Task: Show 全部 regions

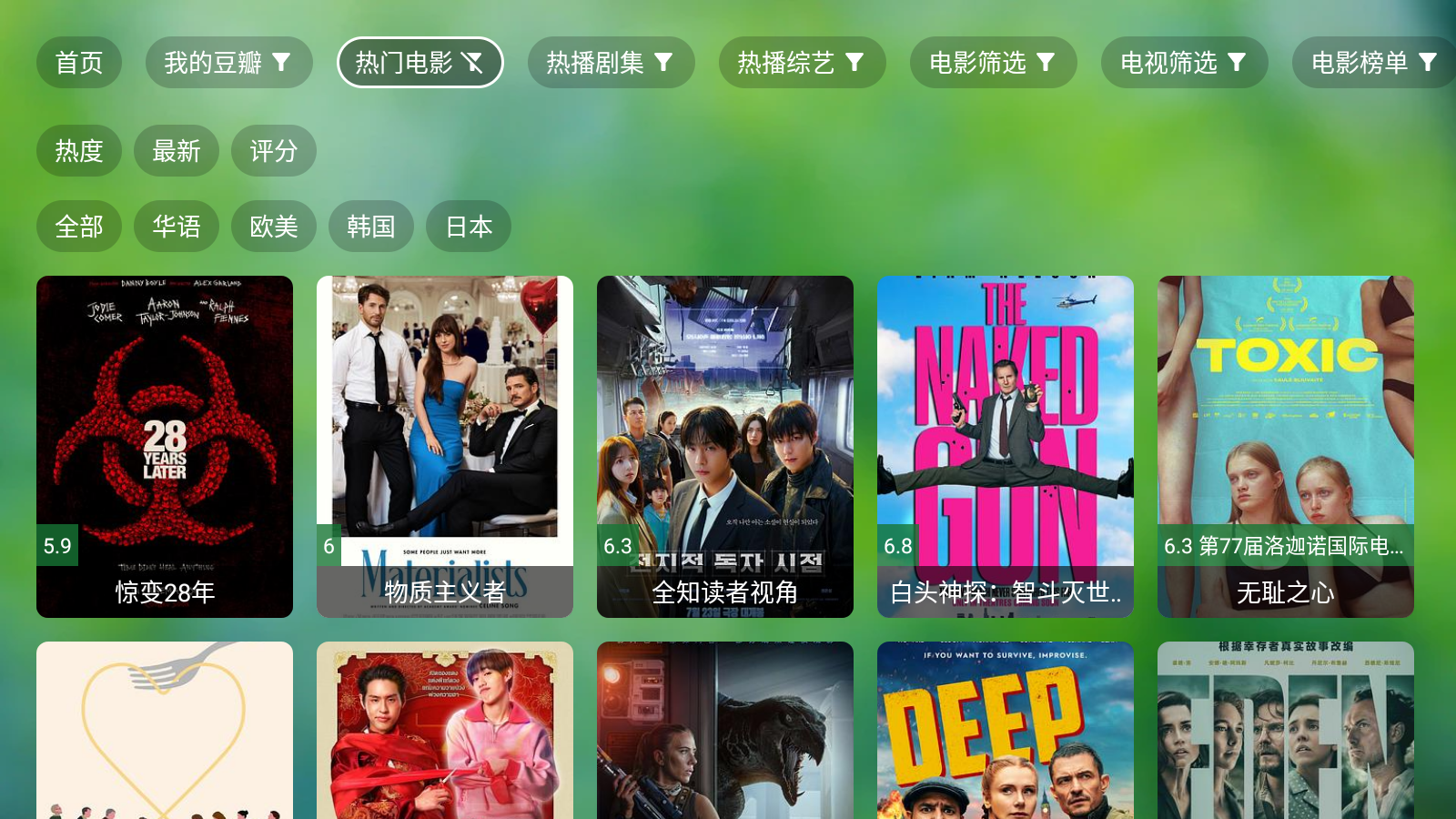Action: click(79, 227)
